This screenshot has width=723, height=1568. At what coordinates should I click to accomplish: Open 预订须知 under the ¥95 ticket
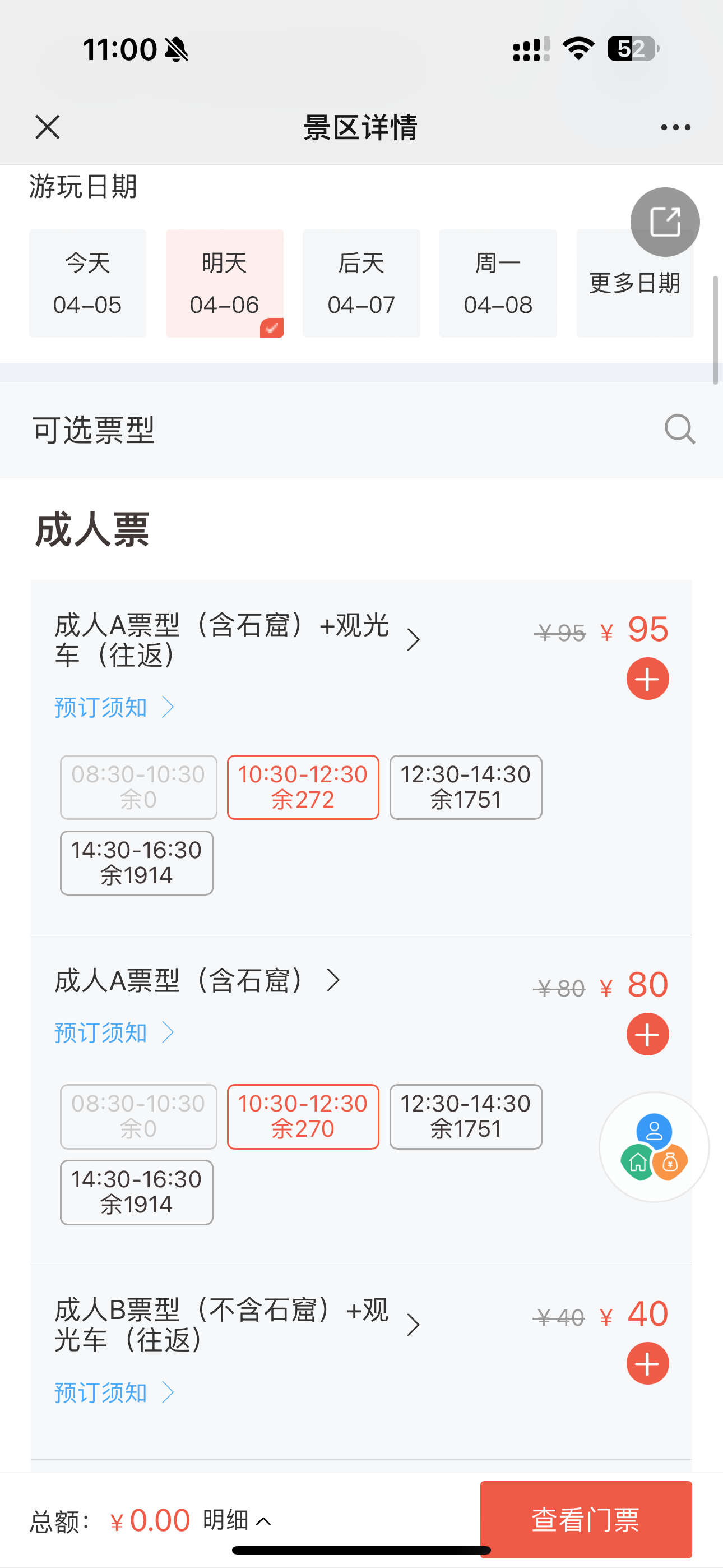click(x=114, y=707)
